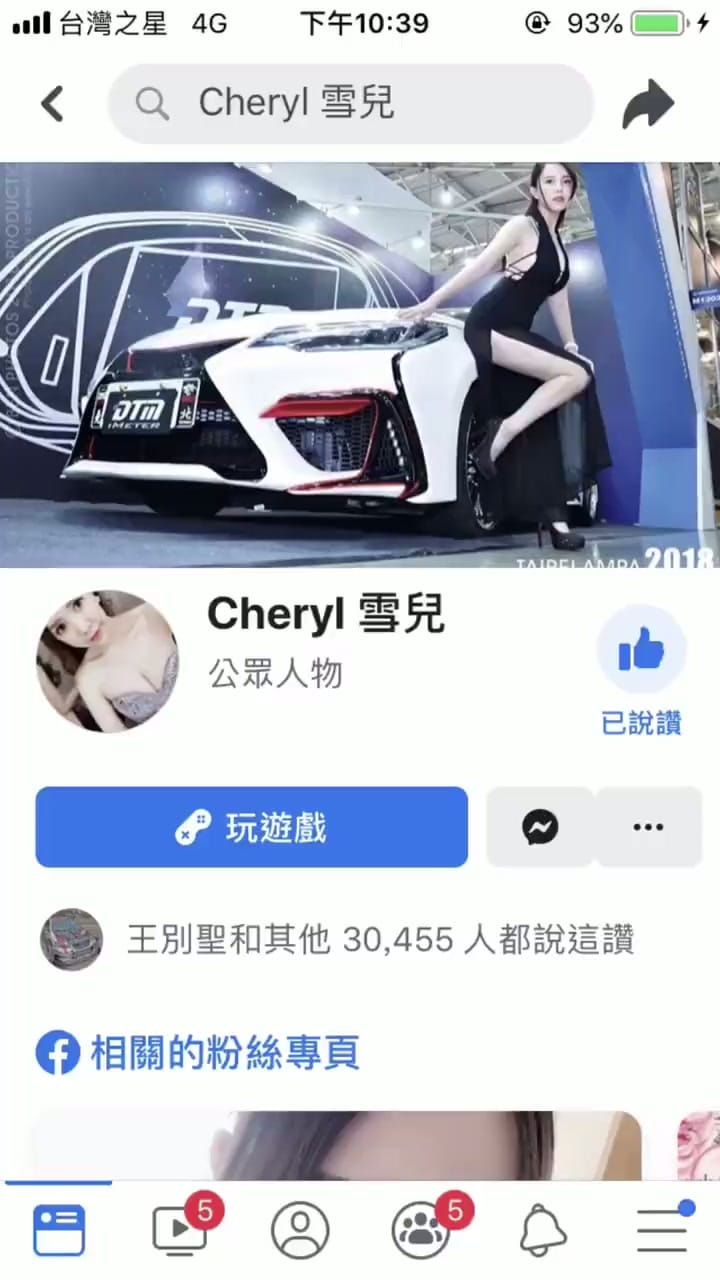
Task: Tap the search field showing Cheryl 雪兒
Action: tap(350, 104)
